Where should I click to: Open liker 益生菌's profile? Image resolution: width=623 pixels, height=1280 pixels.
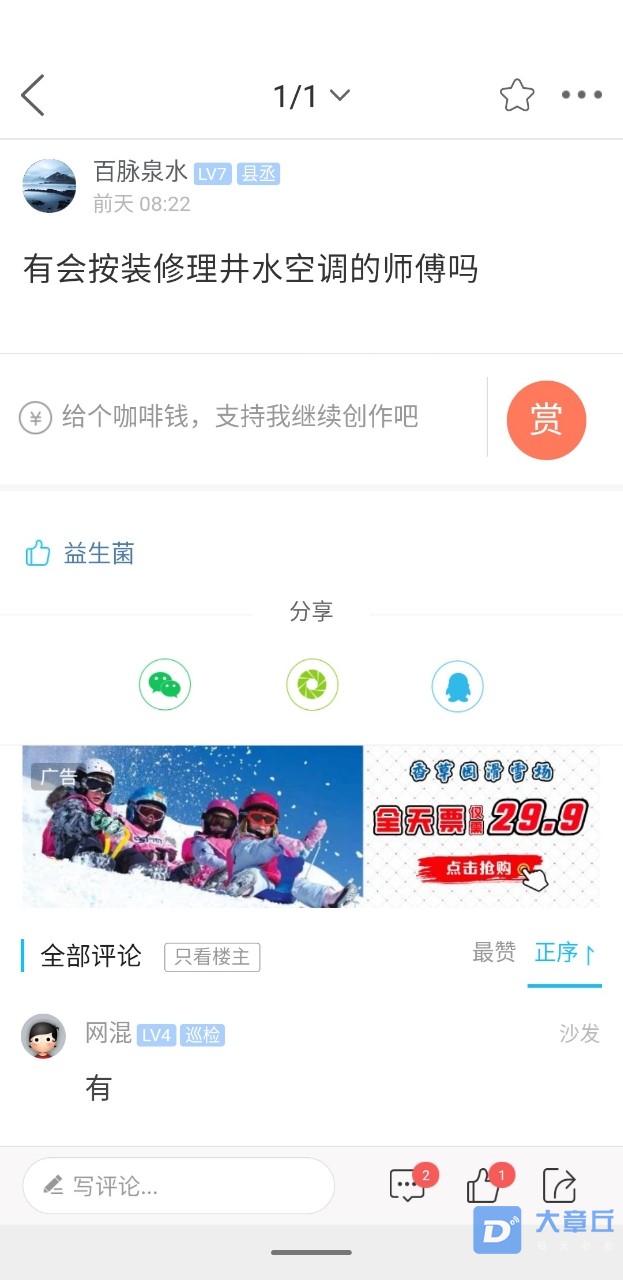(98, 553)
